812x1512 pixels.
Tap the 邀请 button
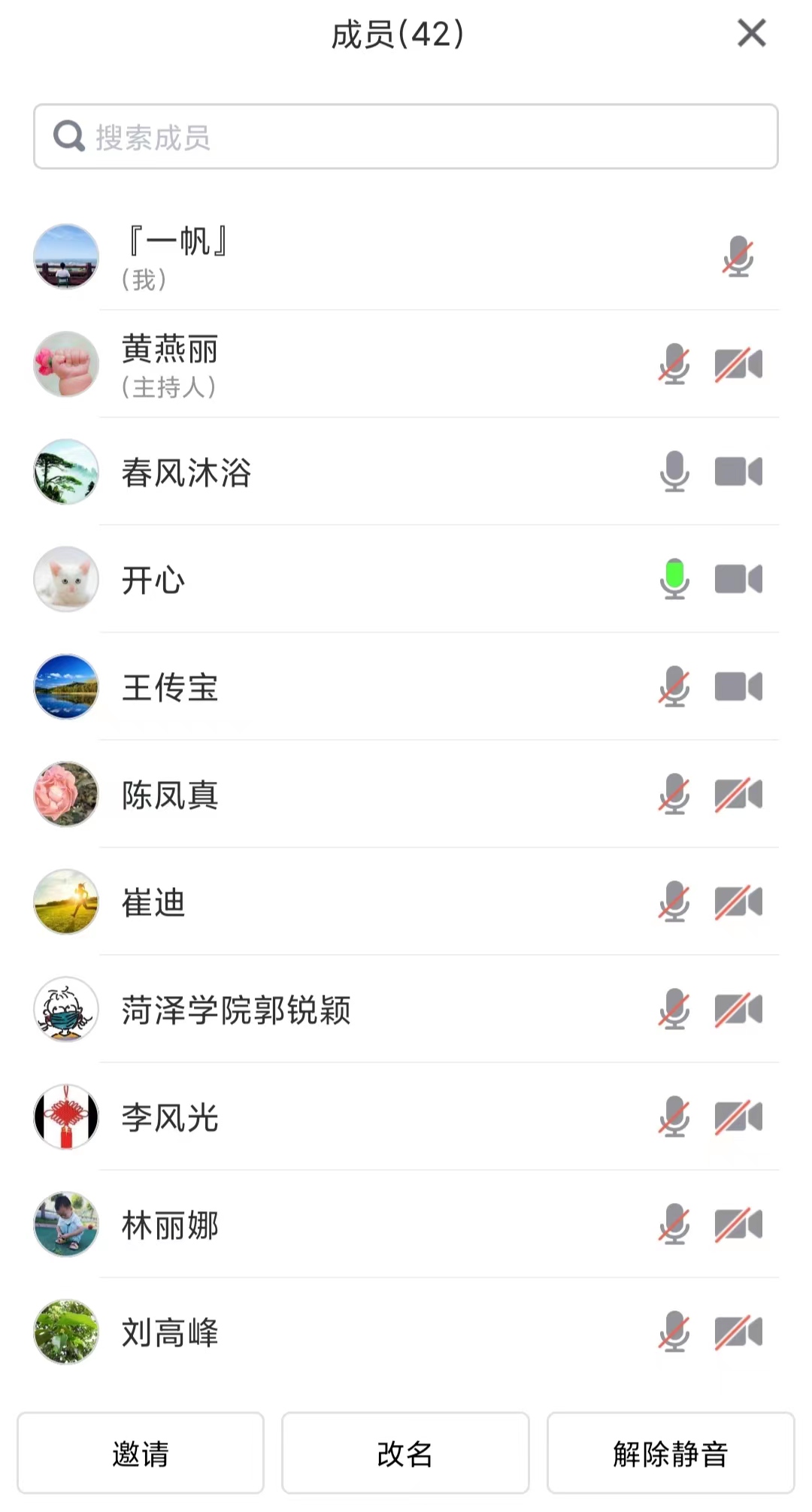pyautogui.click(x=141, y=1453)
